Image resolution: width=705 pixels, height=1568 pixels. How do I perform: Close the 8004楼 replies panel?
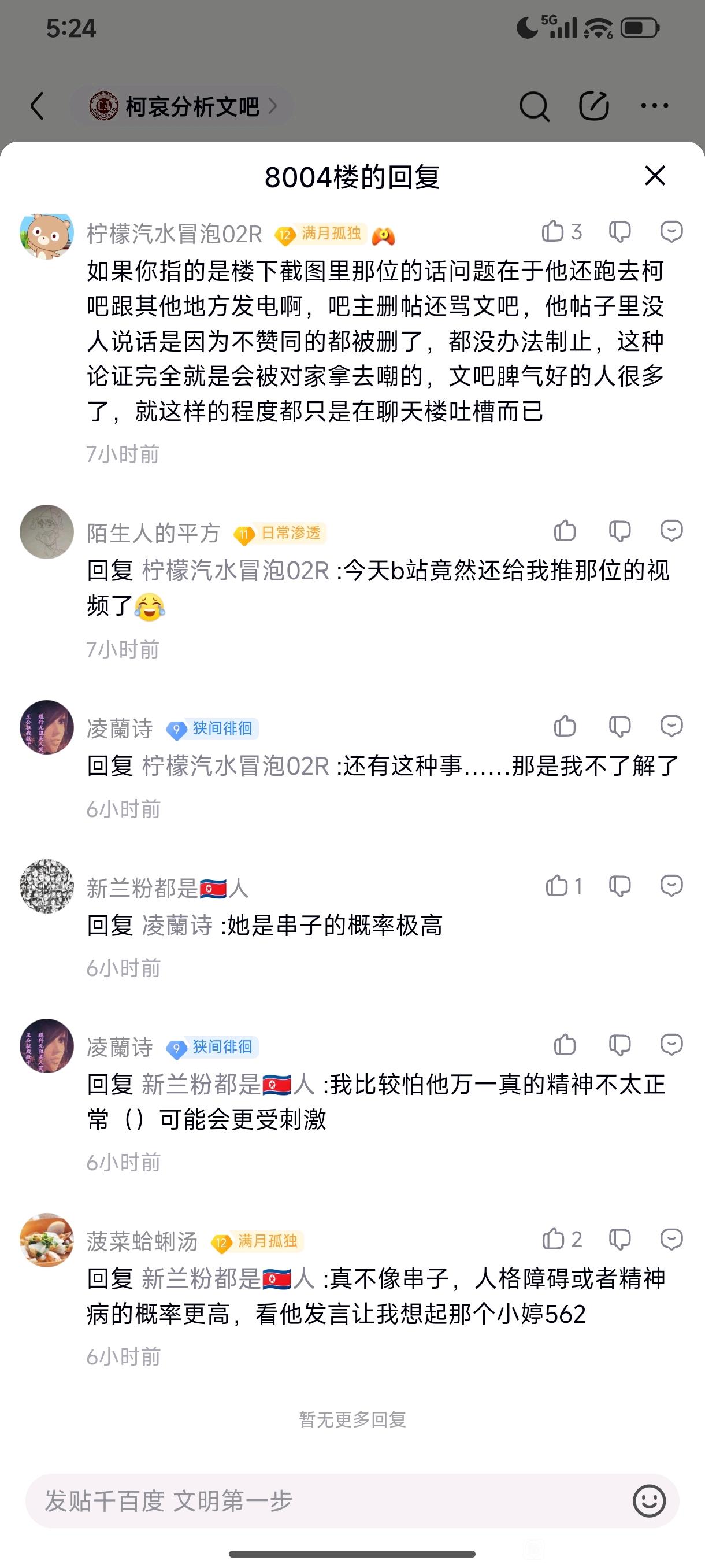pyautogui.click(x=655, y=176)
